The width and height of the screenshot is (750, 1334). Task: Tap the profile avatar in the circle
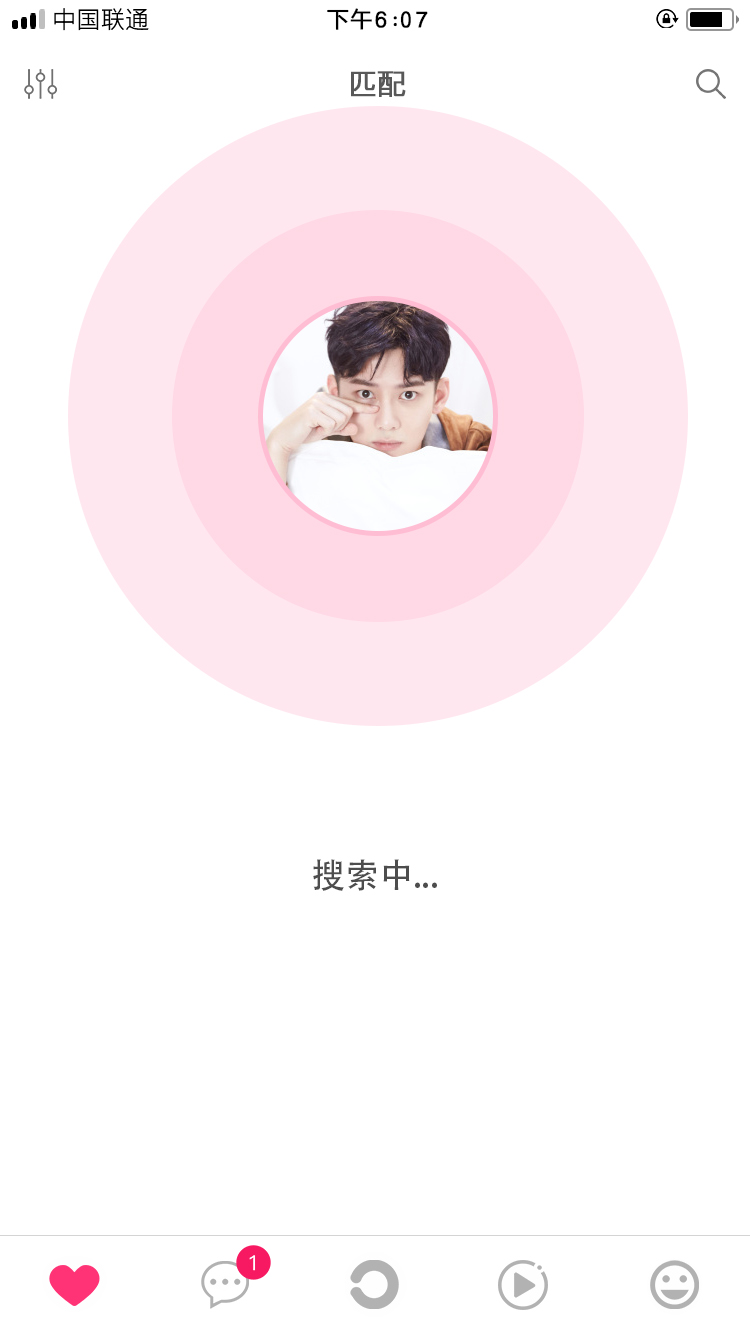point(378,416)
